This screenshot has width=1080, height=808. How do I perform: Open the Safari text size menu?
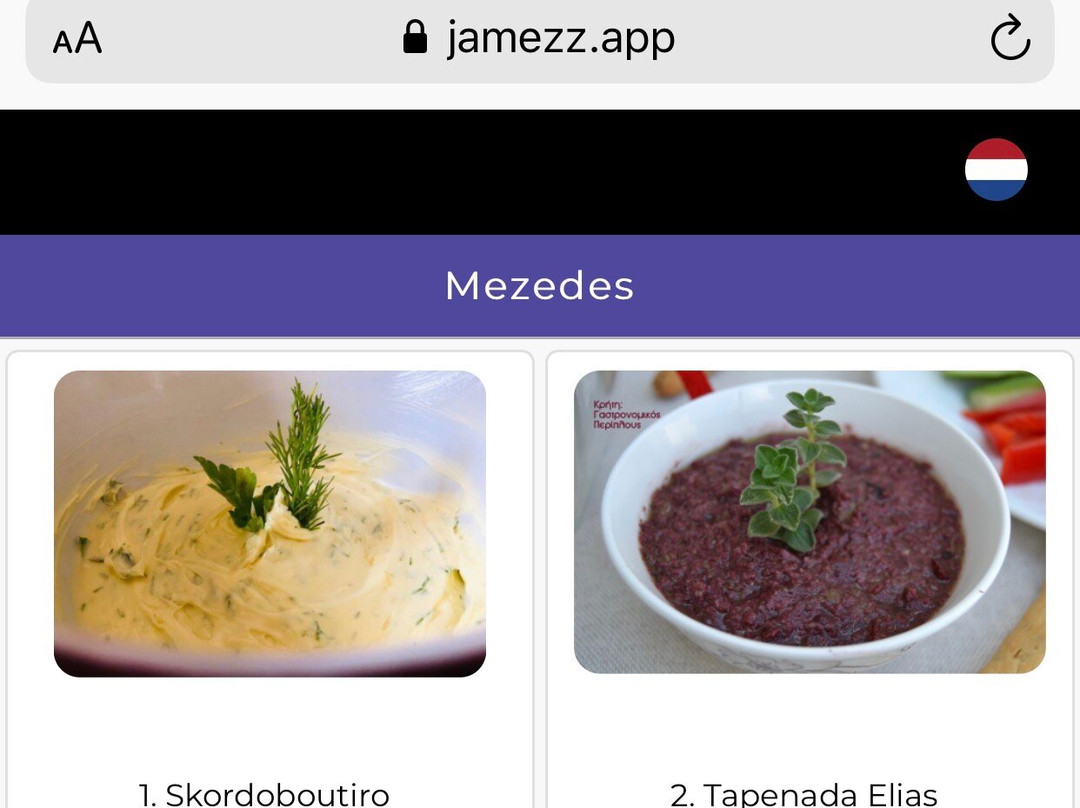pyautogui.click(x=78, y=39)
